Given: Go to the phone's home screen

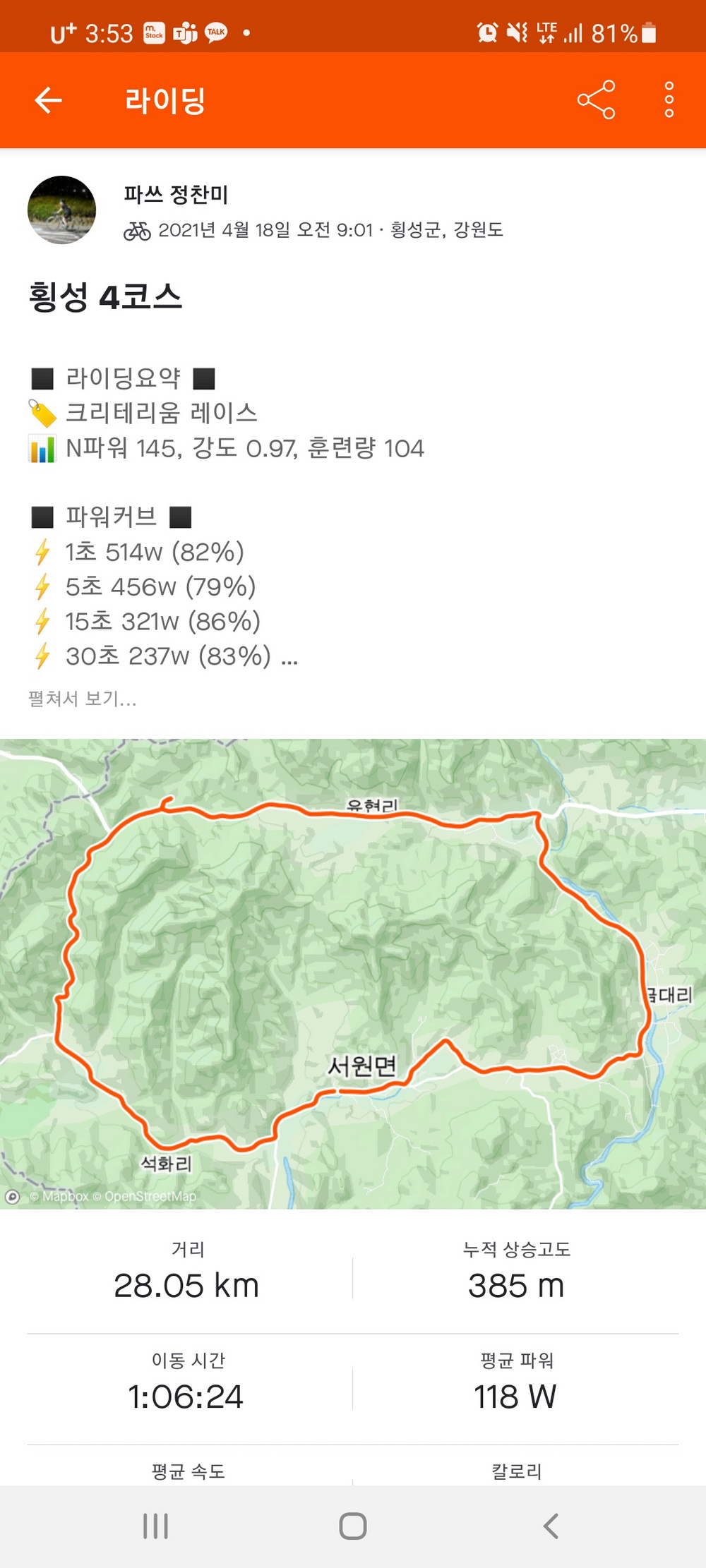Looking at the screenshot, I should click(353, 1526).
